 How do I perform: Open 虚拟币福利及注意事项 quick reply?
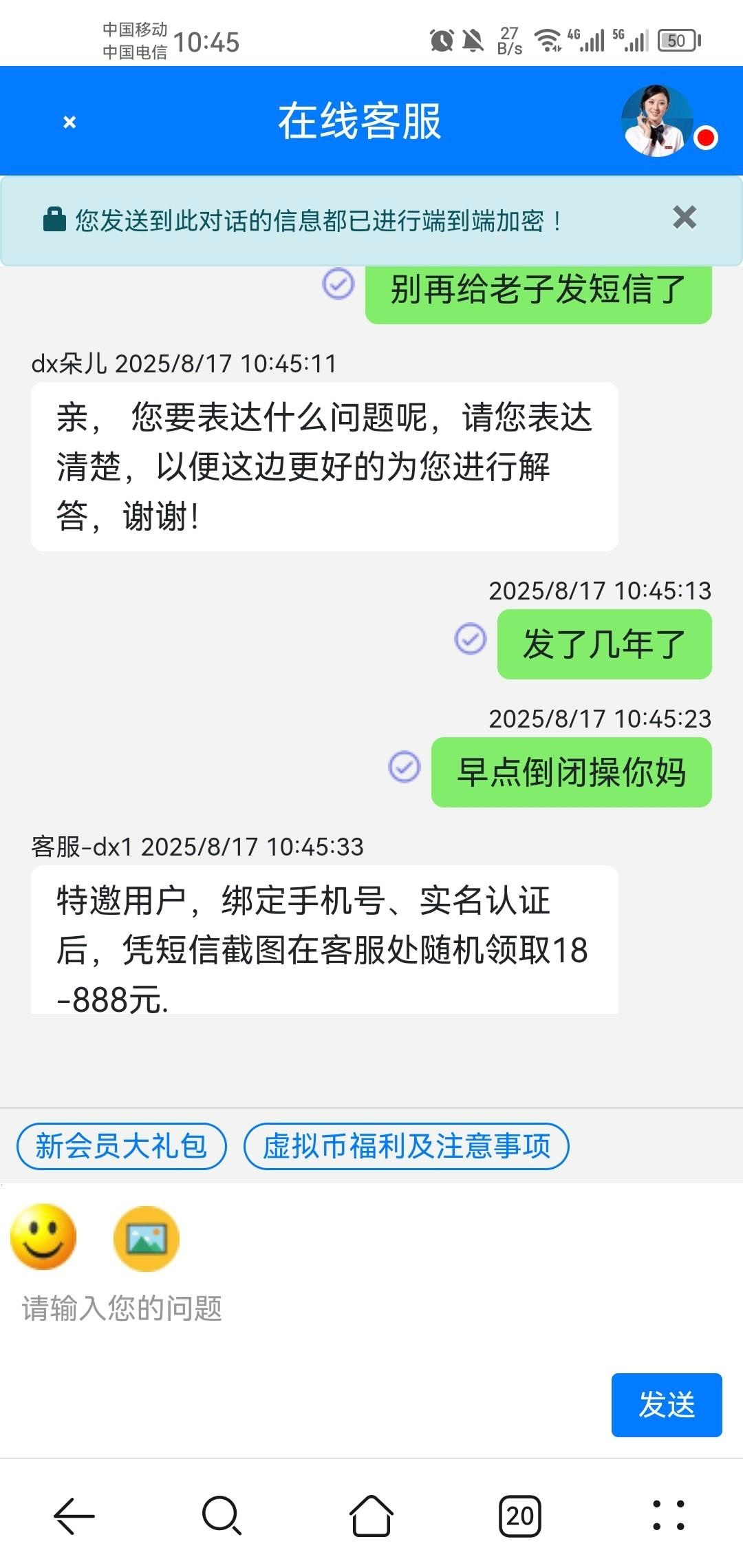click(x=407, y=1146)
